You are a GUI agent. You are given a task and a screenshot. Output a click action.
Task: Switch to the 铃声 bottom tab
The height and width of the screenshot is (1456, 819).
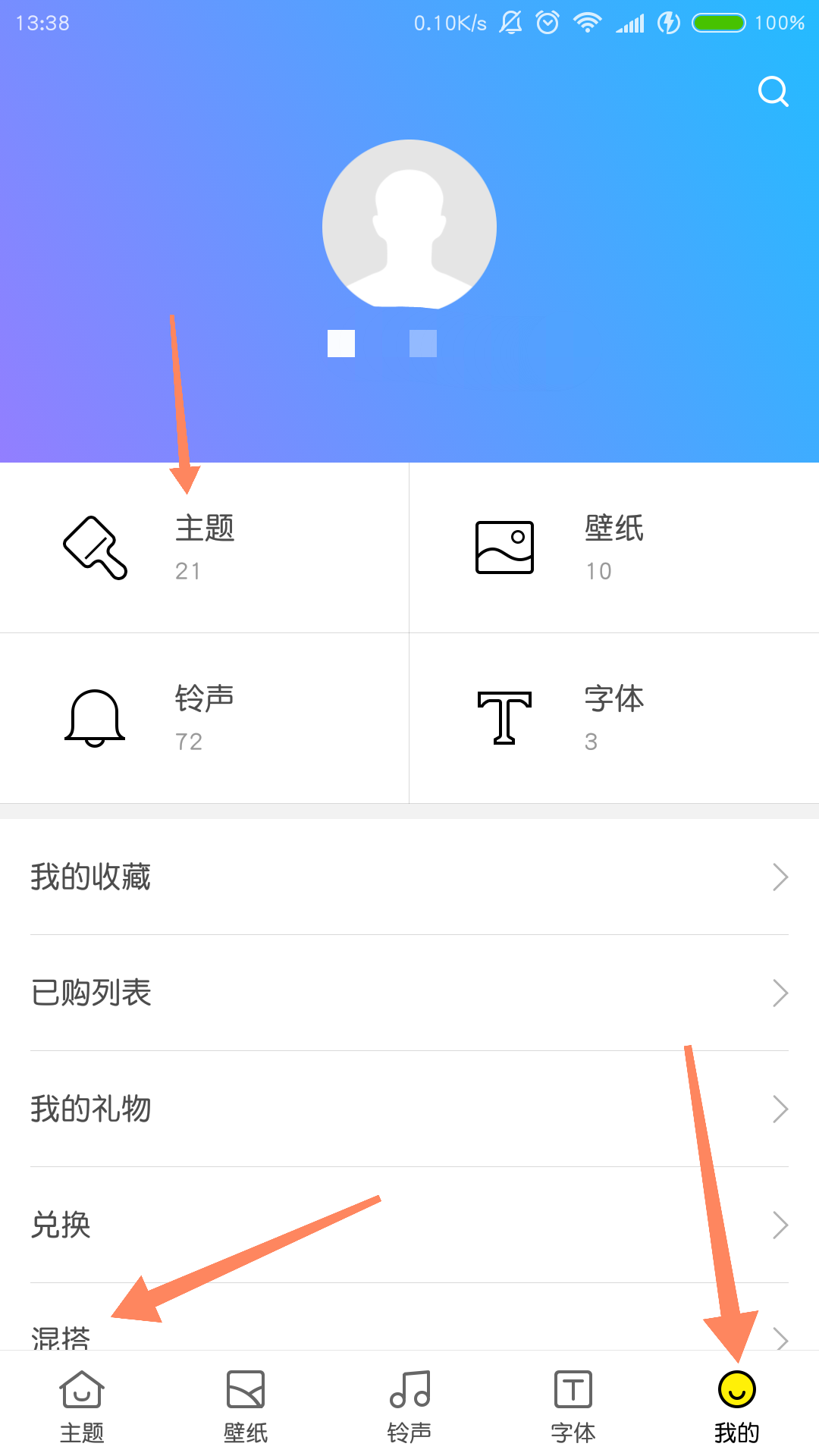tap(409, 1405)
